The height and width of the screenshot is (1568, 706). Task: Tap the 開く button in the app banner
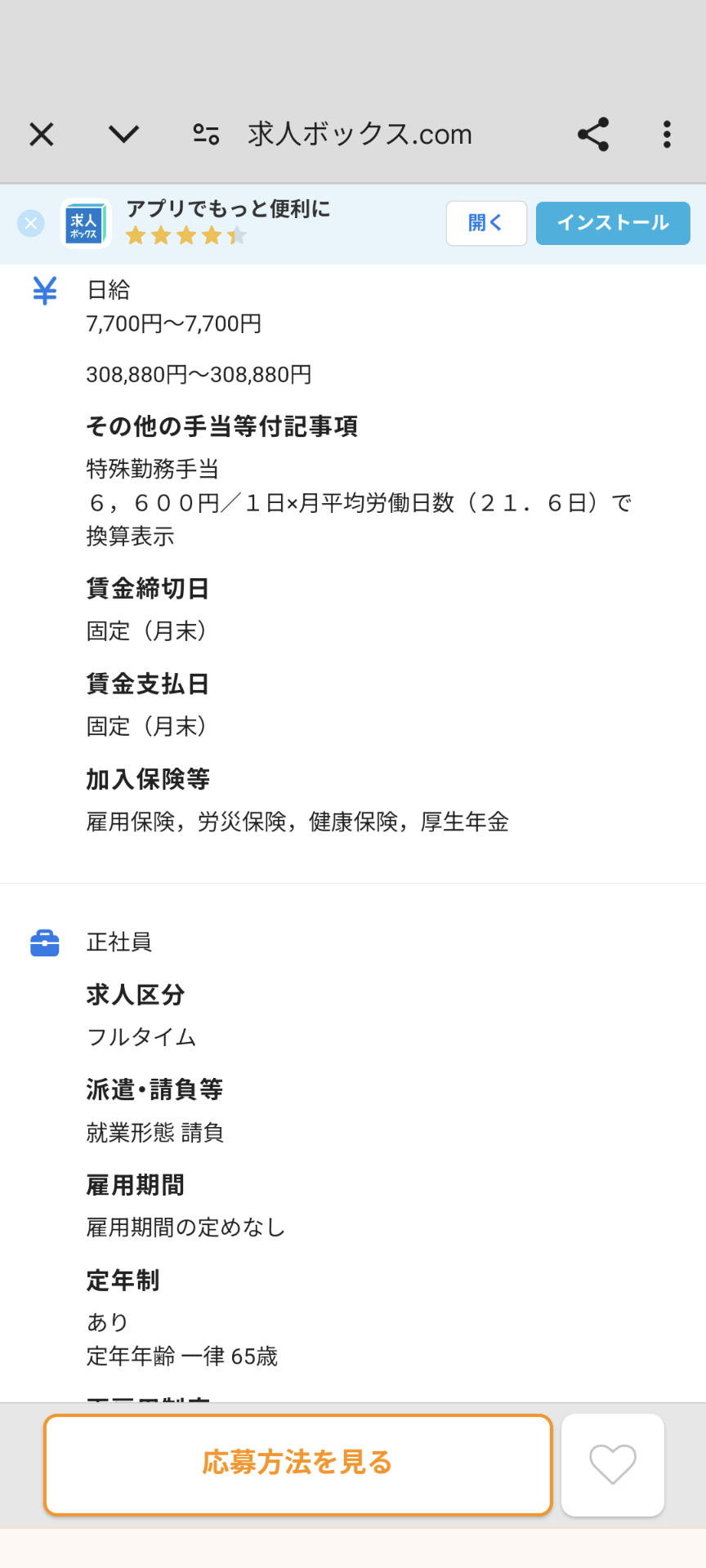[486, 223]
